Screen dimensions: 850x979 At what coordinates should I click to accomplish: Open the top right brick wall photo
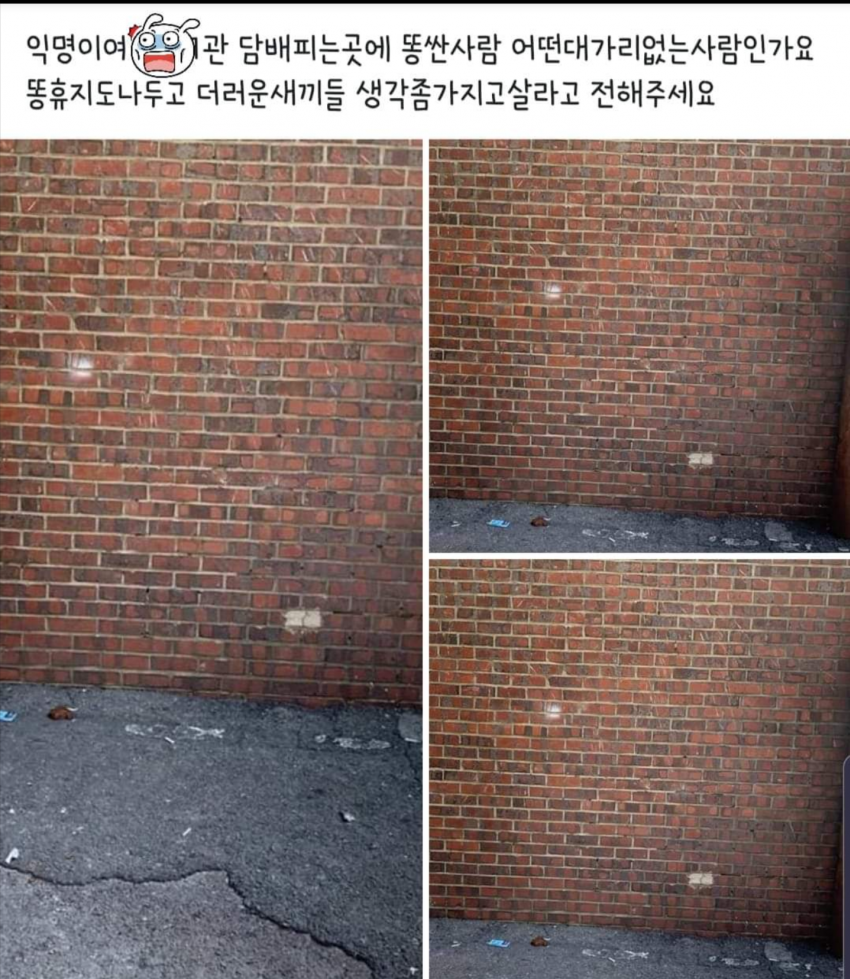click(x=639, y=345)
